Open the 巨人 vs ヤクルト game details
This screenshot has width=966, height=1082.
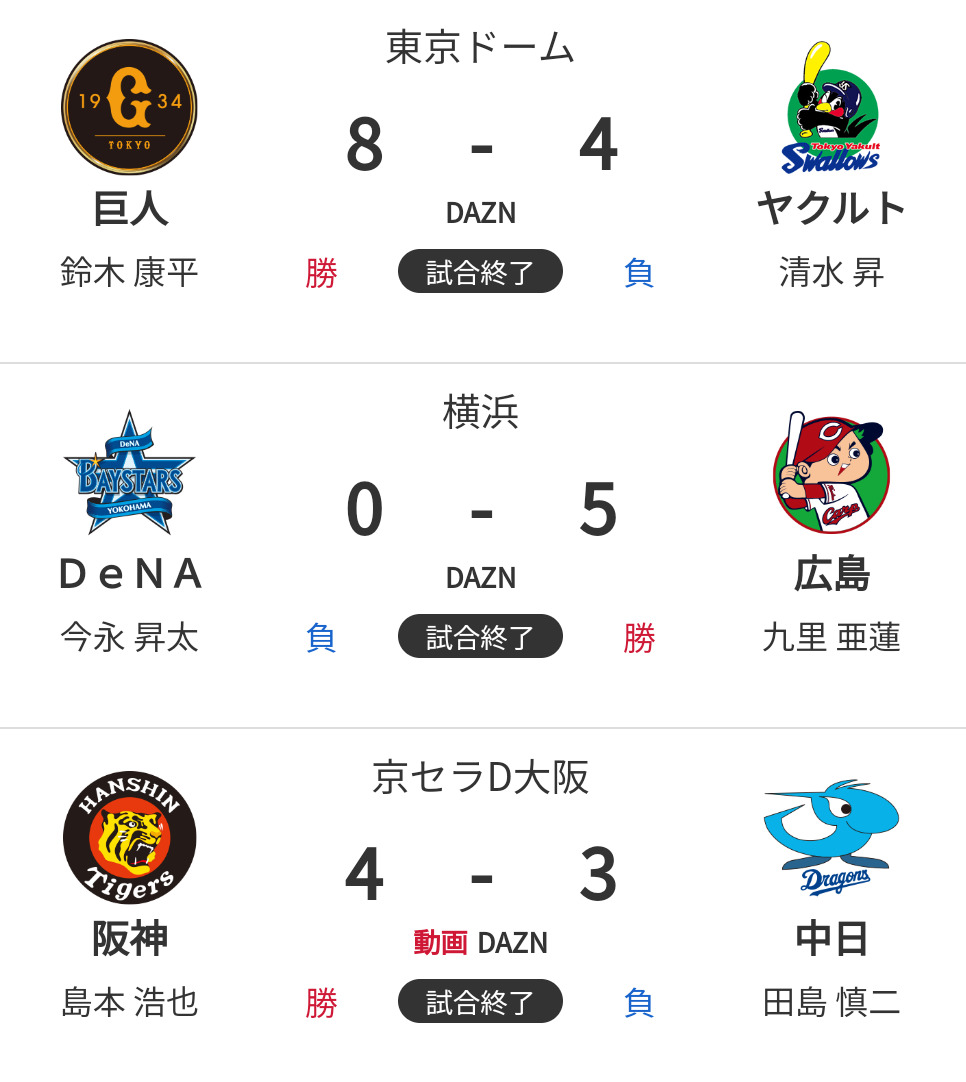click(480, 271)
